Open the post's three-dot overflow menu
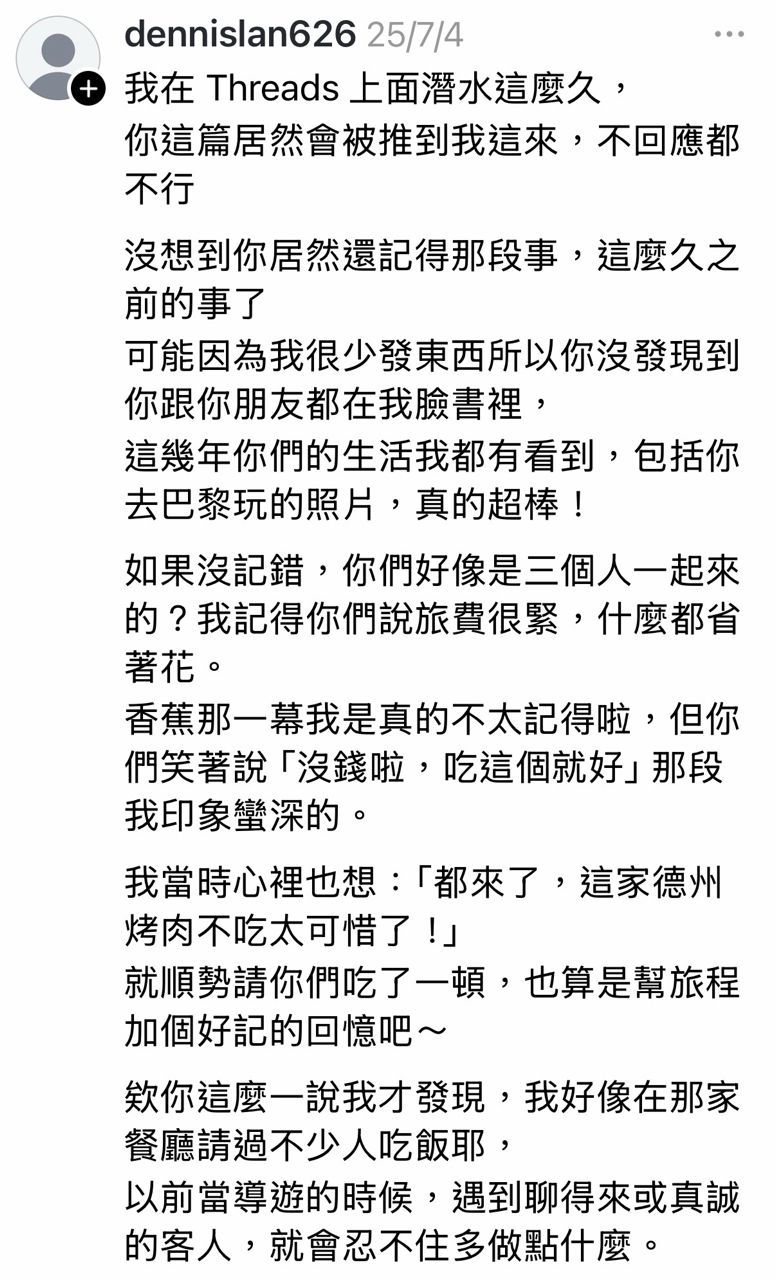The height and width of the screenshot is (1280, 776). tap(729, 35)
